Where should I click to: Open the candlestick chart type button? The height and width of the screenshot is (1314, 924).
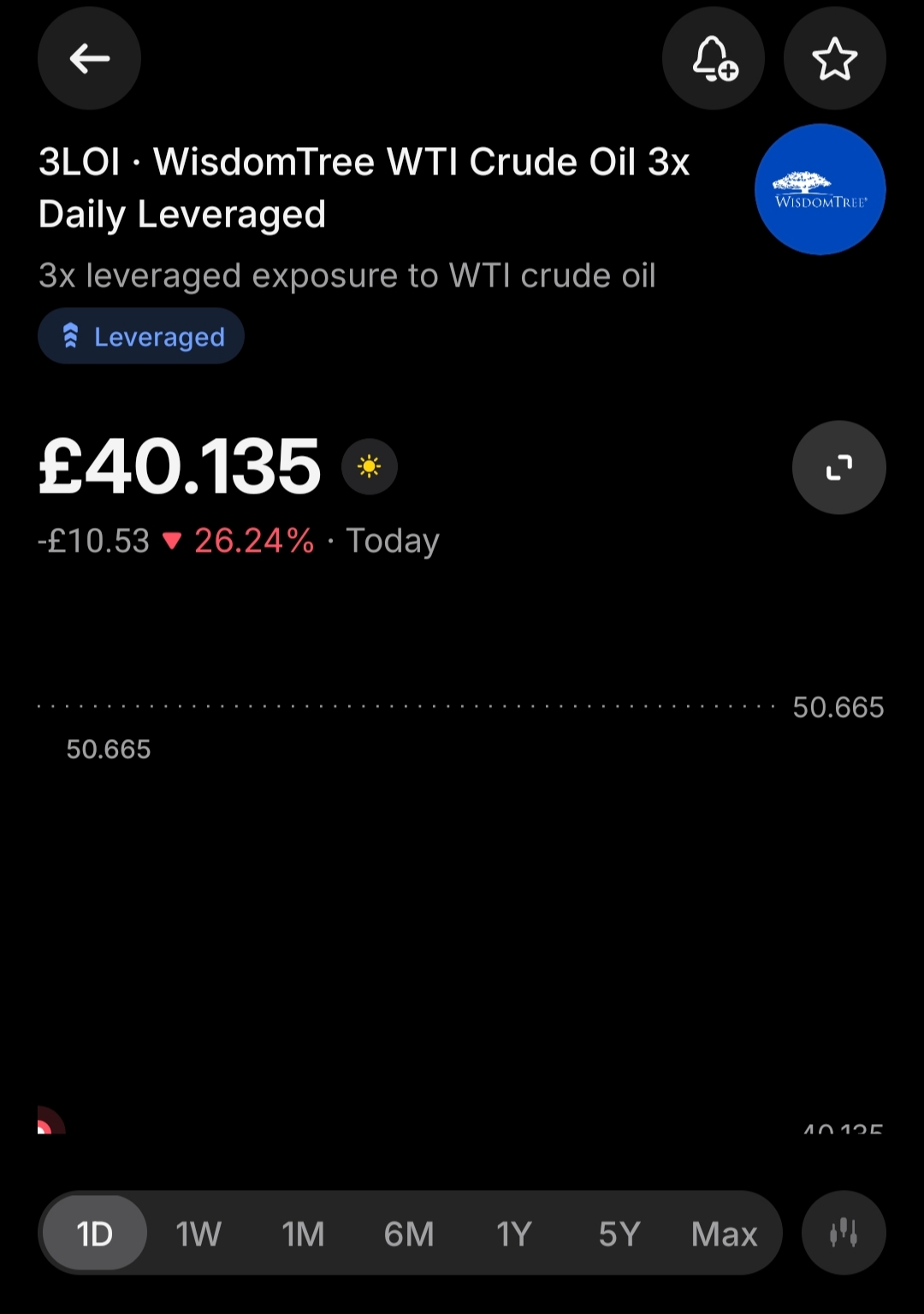(844, 1233)
